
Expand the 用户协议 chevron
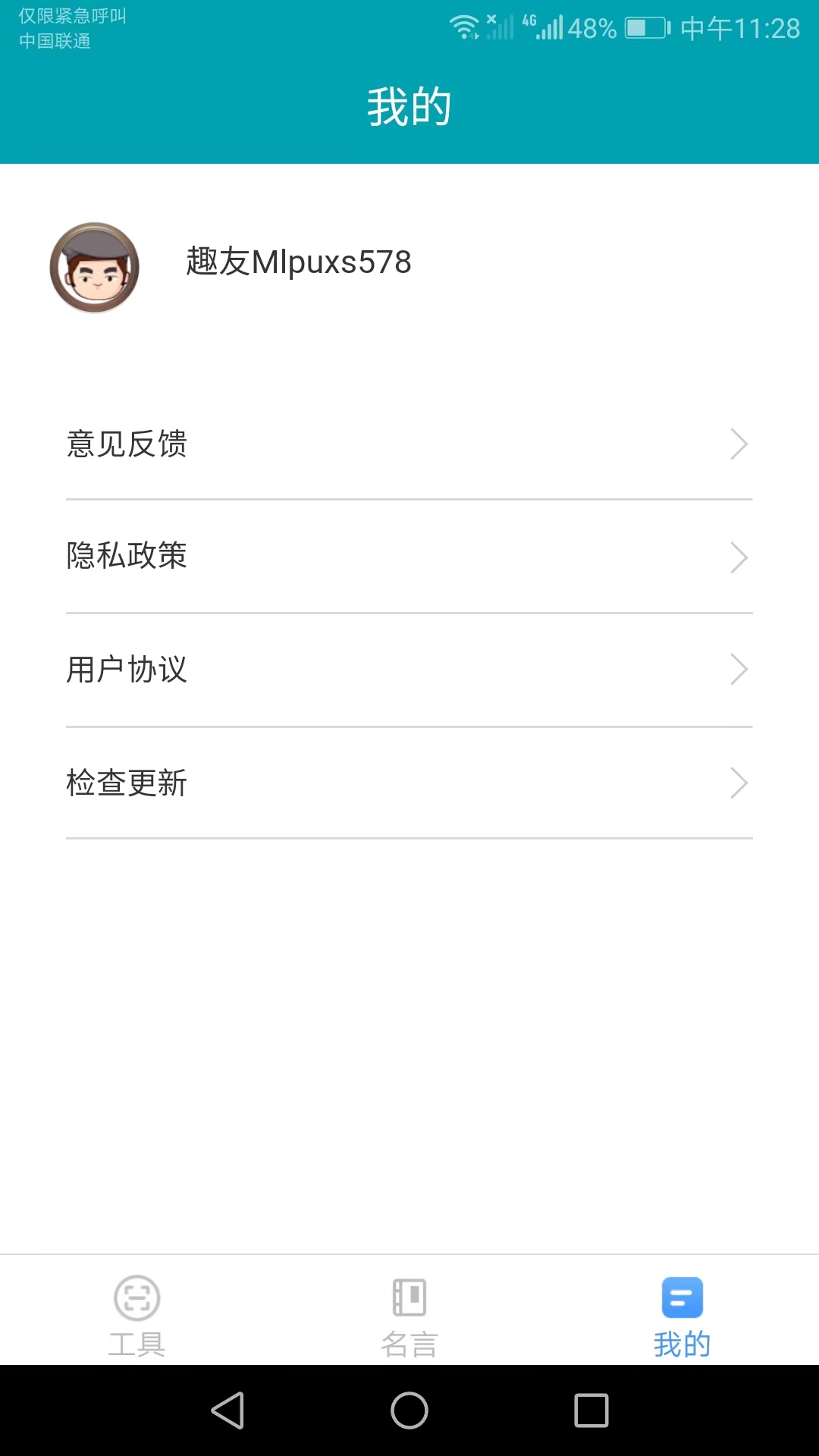739,670
